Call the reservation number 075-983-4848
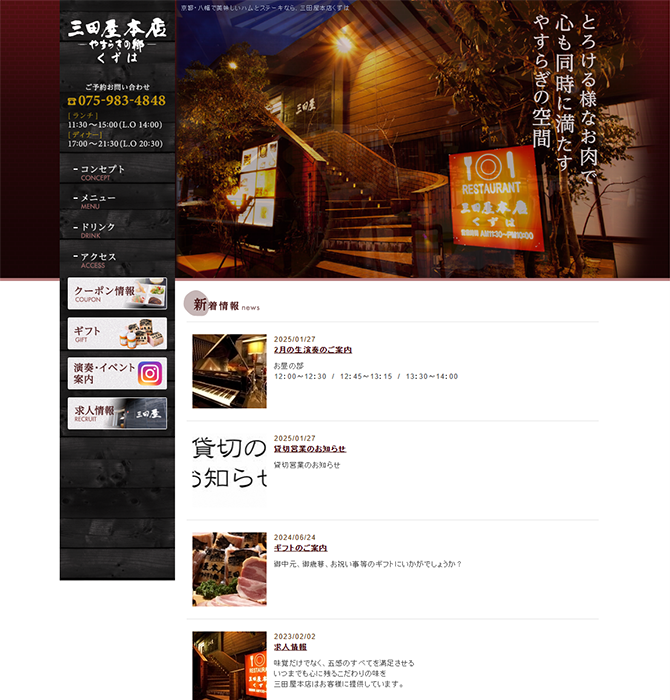 point(117,101)
